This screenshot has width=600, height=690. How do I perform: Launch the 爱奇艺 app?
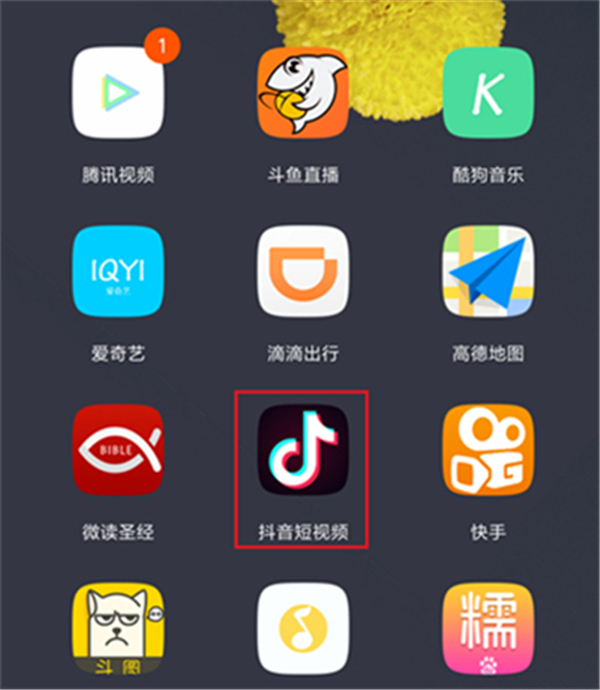click(118, 272)
